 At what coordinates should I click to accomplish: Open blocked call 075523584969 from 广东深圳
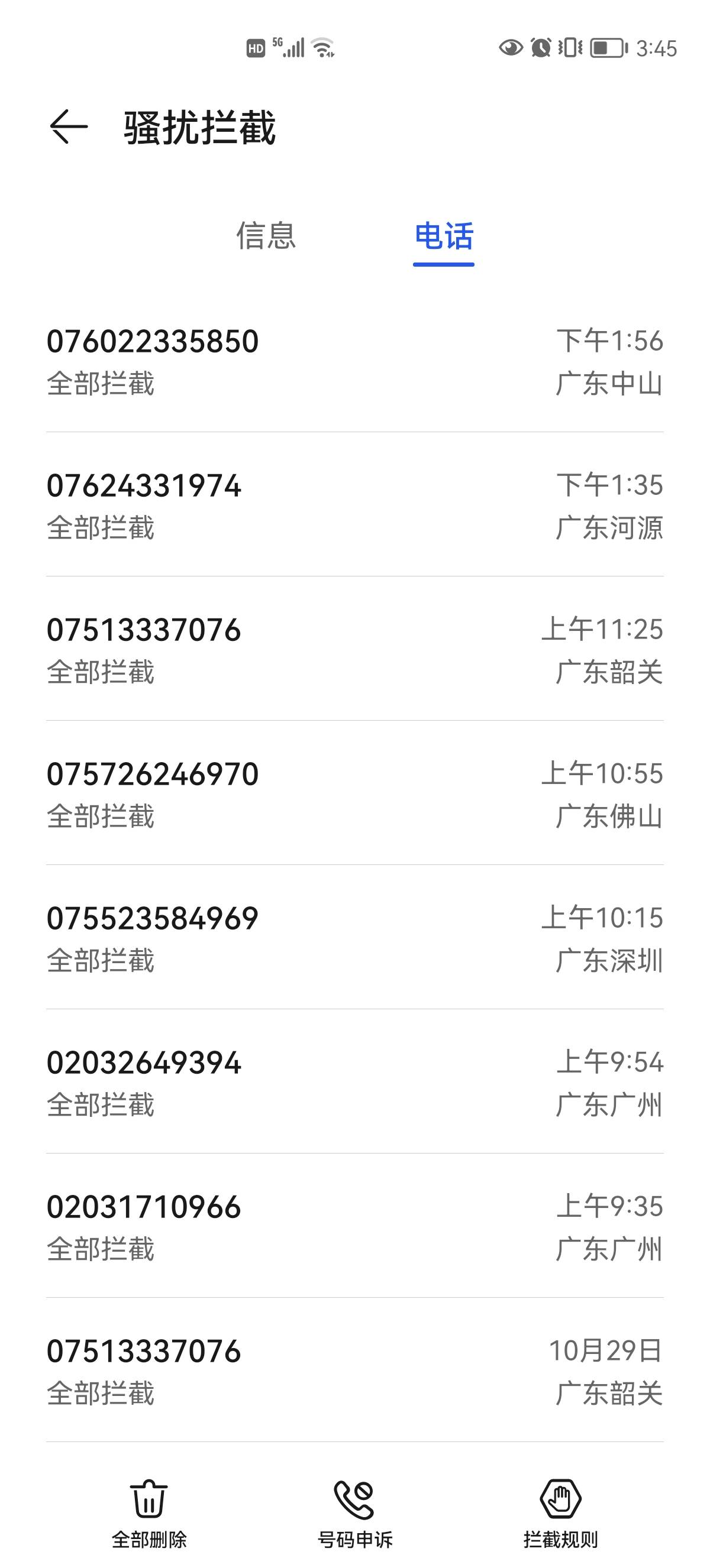[x=354, y=938]
